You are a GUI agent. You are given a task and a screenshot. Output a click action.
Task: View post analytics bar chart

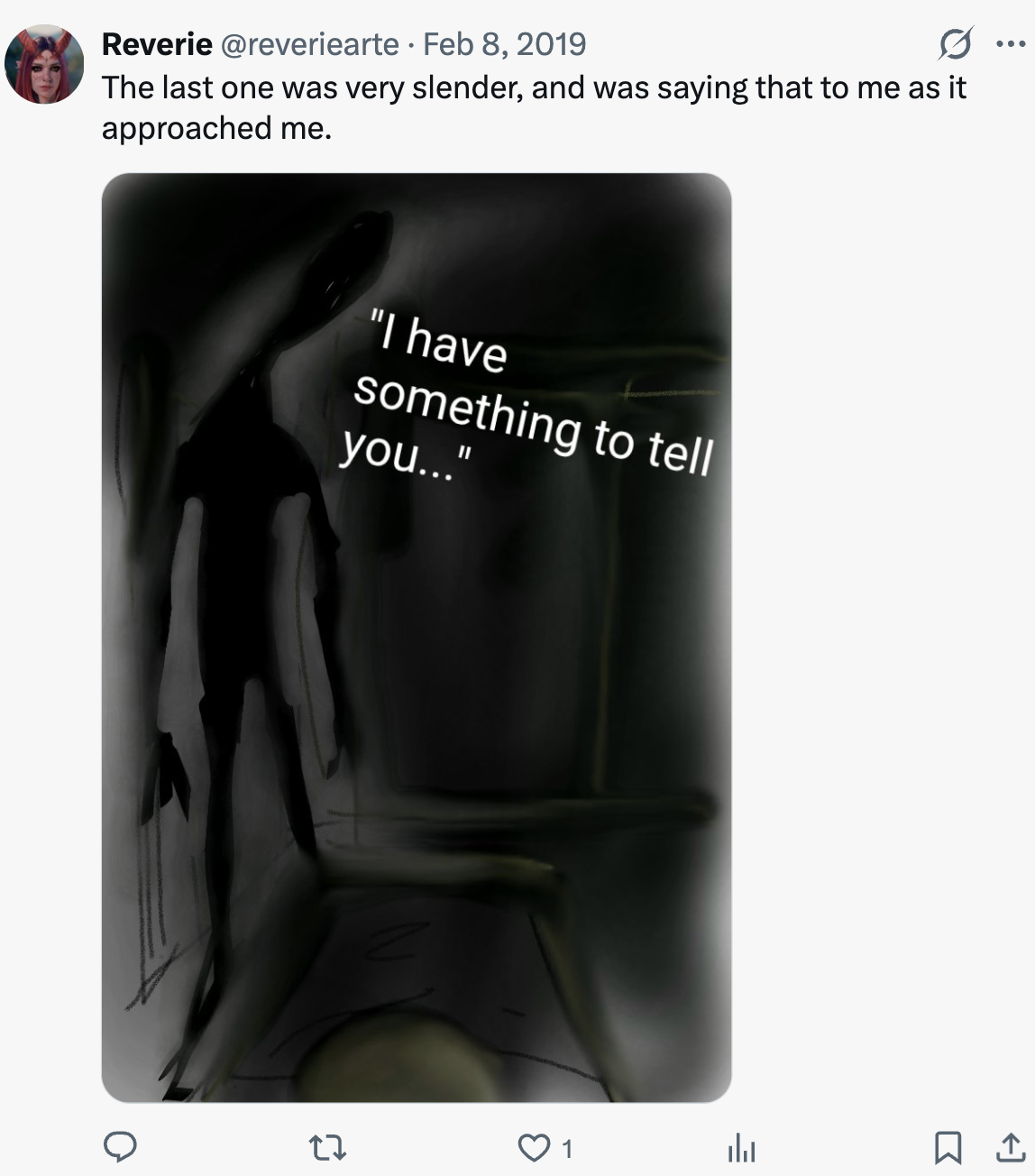point(741,1148)
